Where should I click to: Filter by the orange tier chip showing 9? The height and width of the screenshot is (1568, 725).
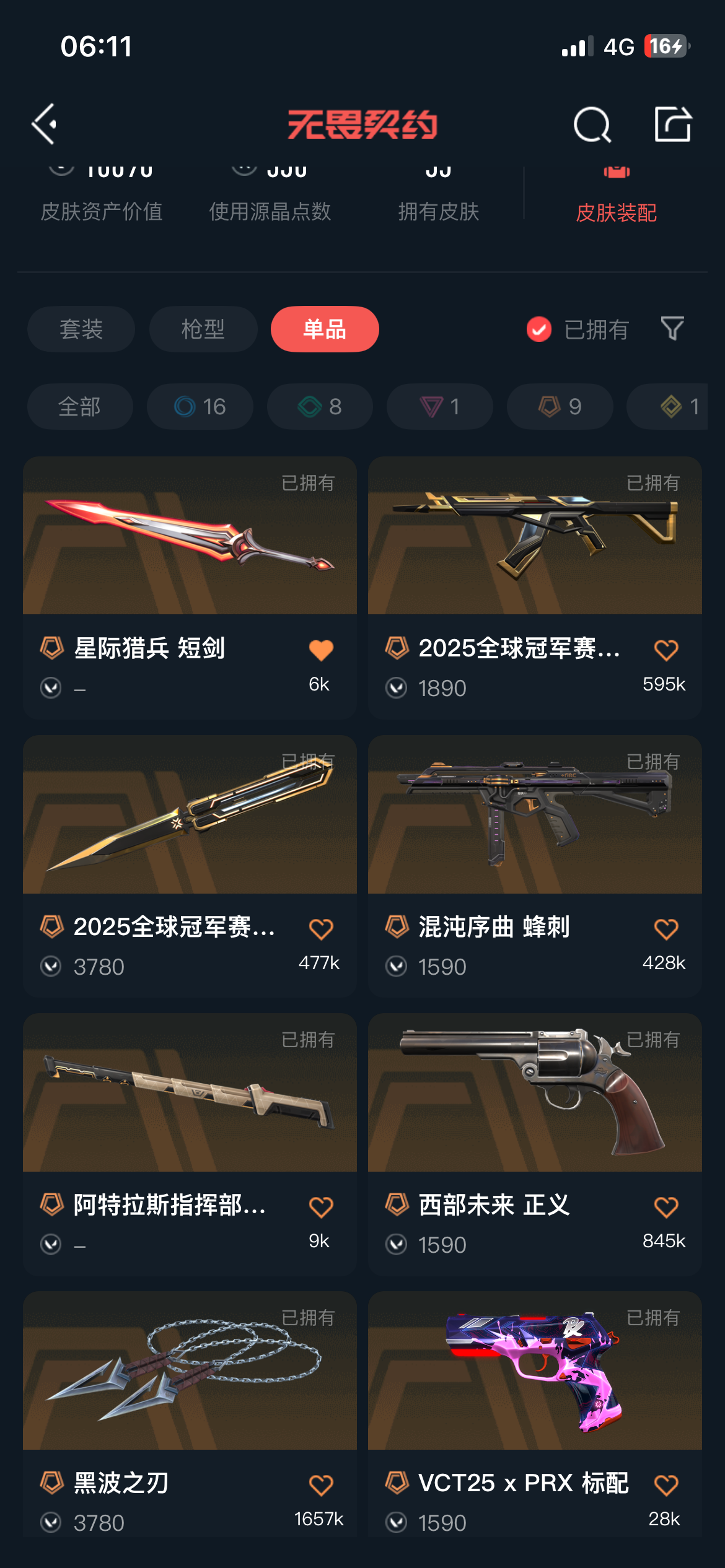click(x=560, y=406)
